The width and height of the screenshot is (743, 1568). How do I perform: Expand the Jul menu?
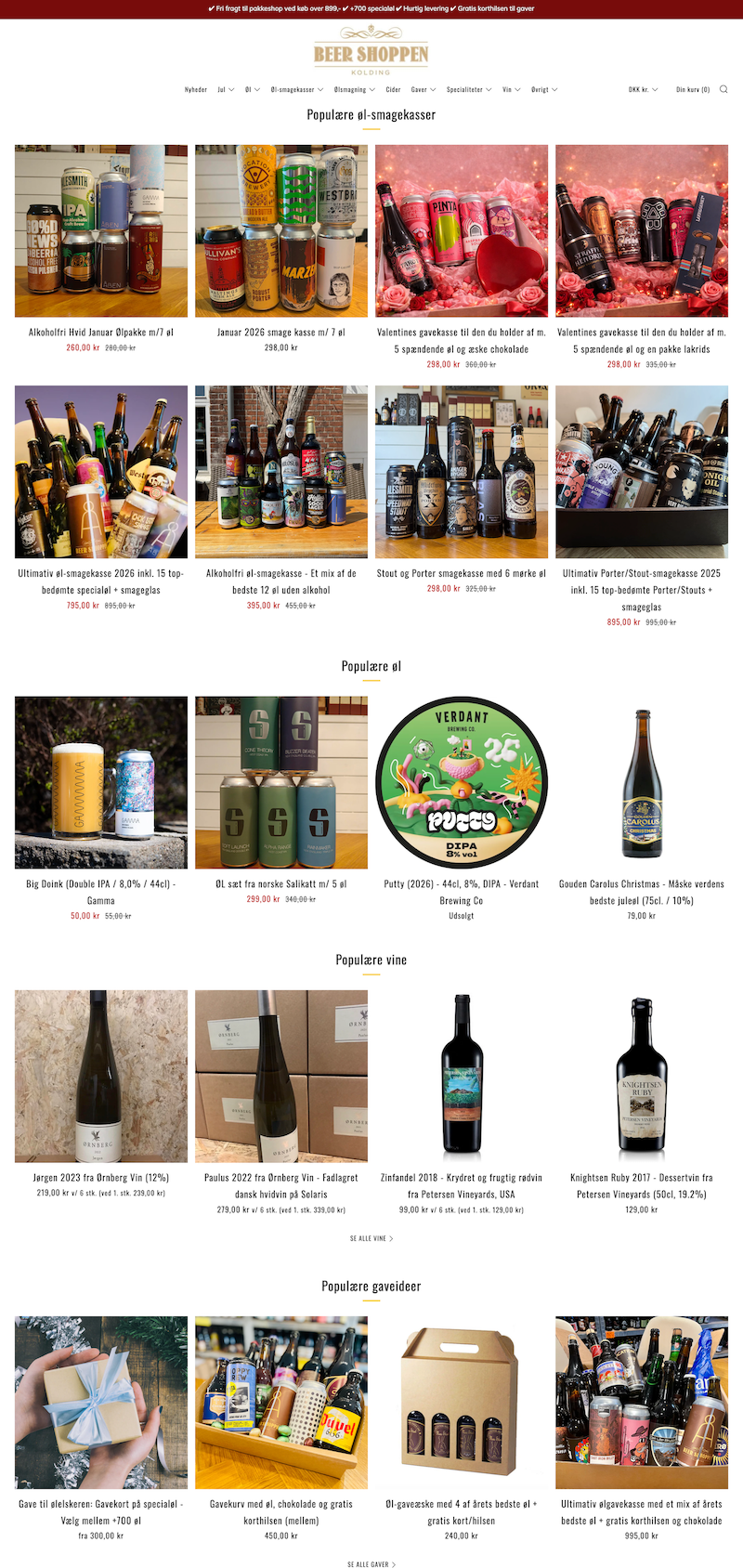[x=226, y=90]
